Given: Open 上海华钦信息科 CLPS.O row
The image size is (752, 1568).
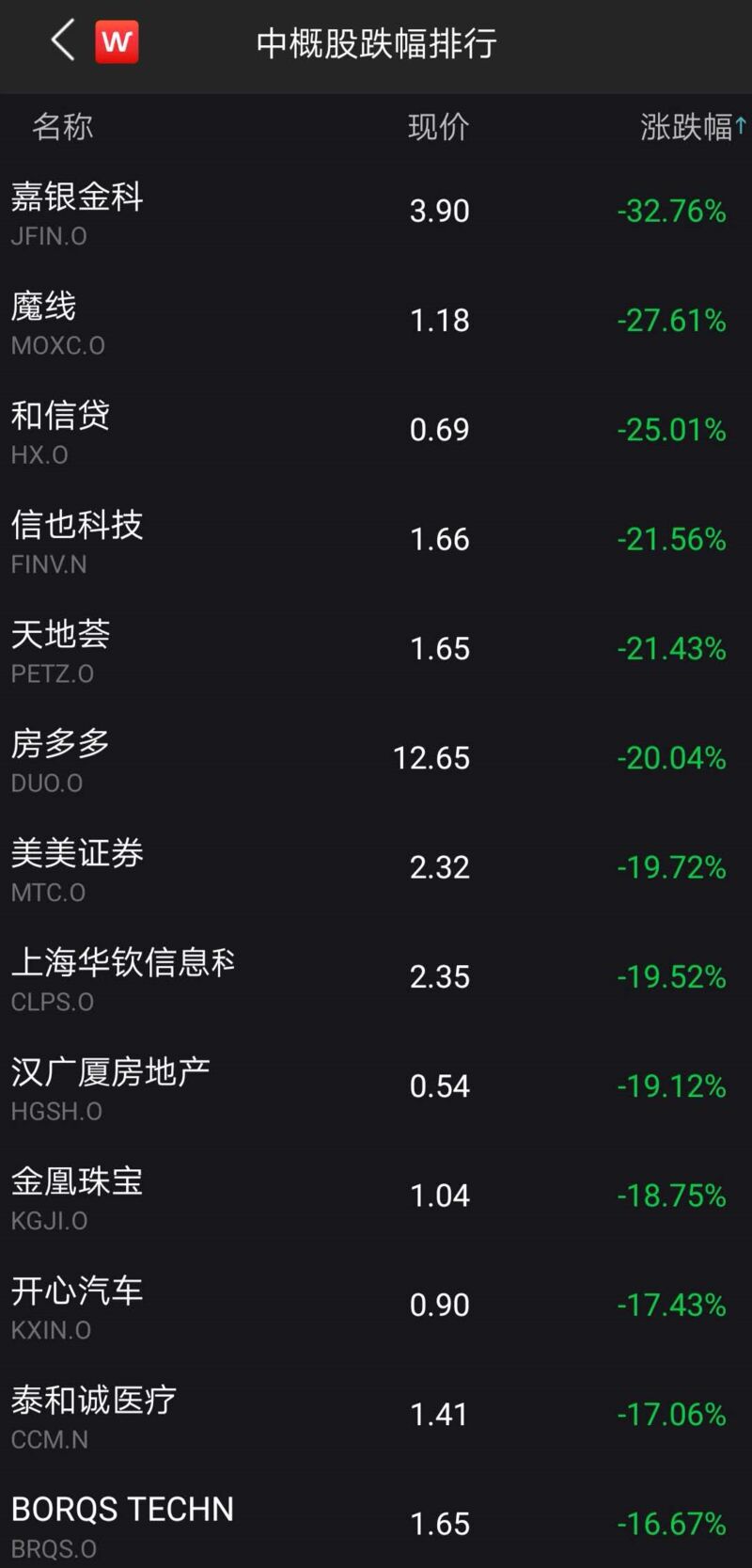Looking at the screenshot, I should pyautogui.click(x=376, y=978).
